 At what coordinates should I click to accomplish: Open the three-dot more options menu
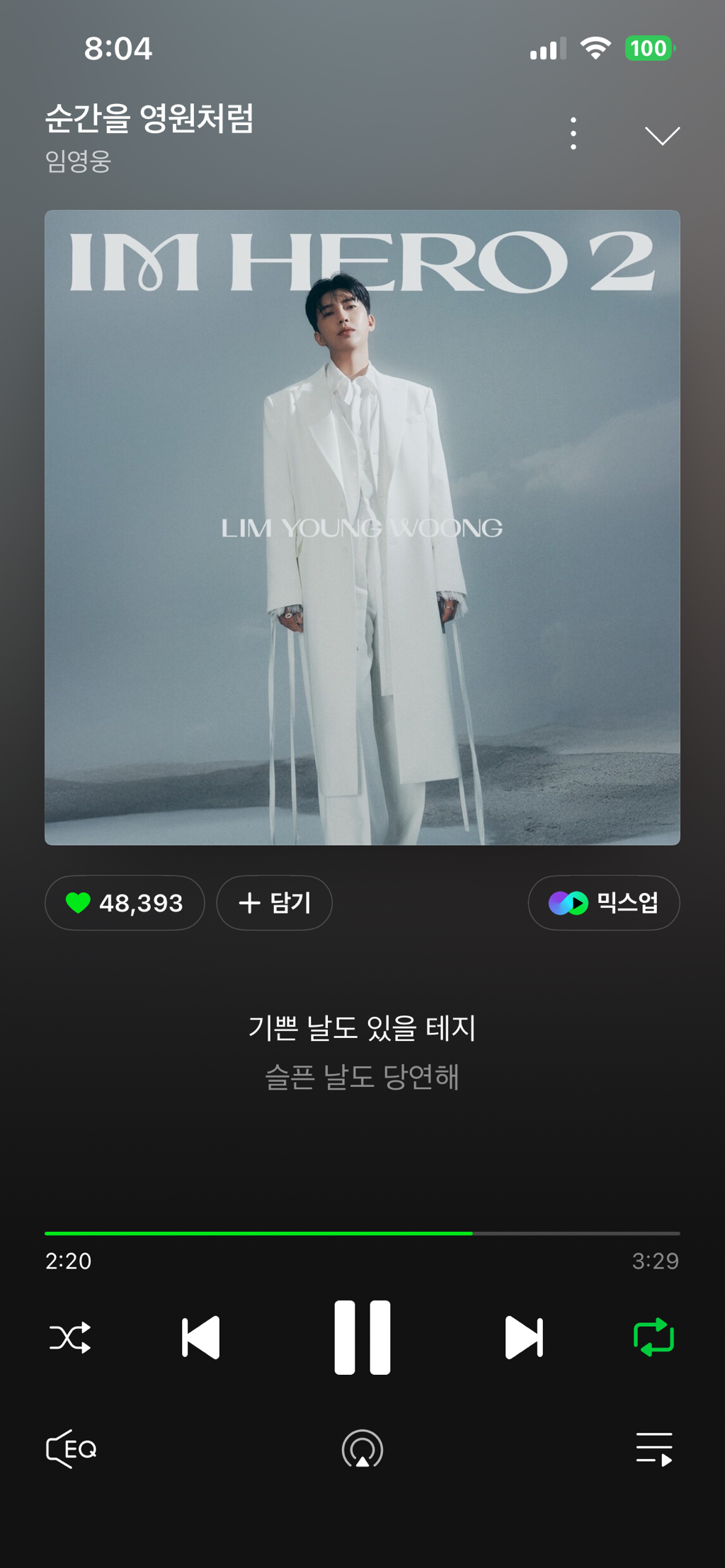click(x=573, y=134)
